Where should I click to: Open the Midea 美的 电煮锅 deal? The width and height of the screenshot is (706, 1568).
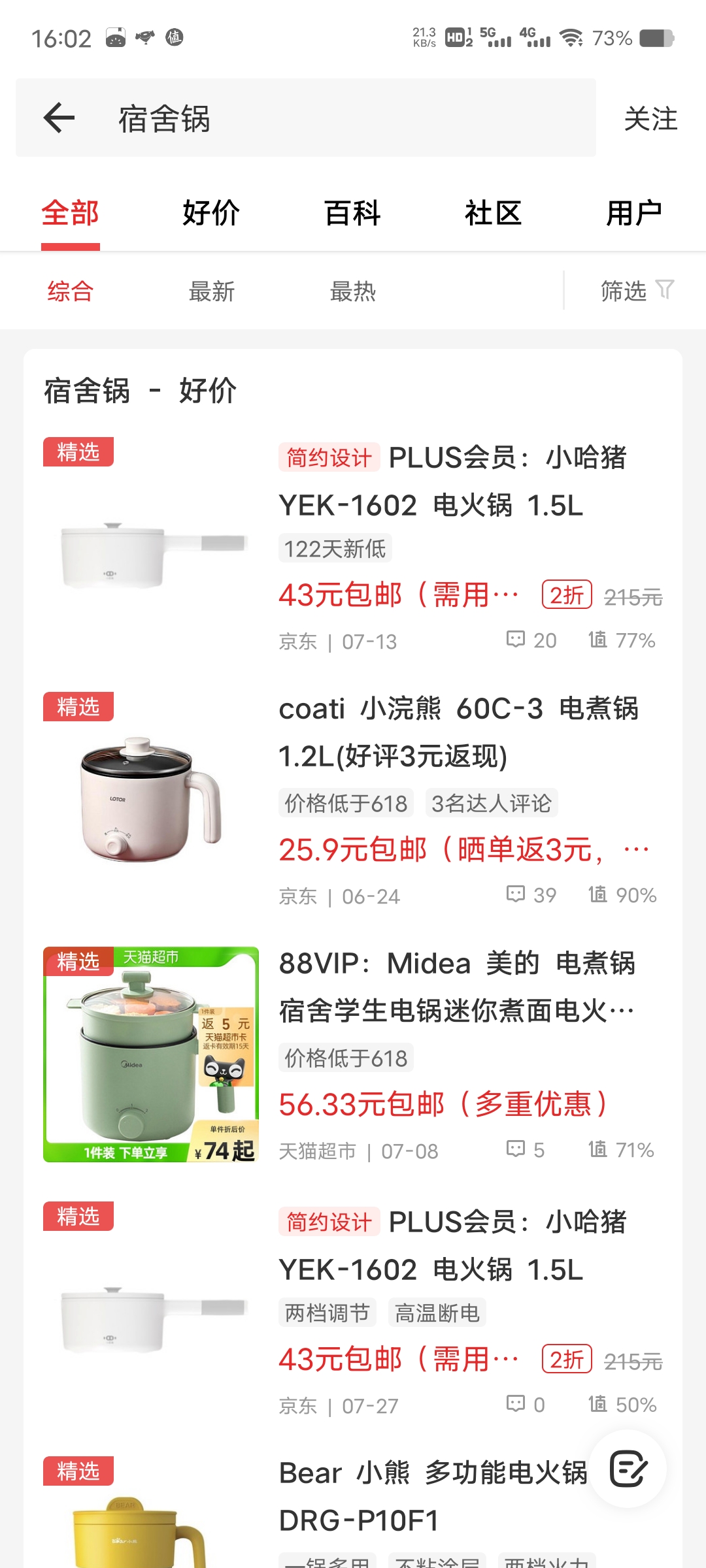pos(456,987)
